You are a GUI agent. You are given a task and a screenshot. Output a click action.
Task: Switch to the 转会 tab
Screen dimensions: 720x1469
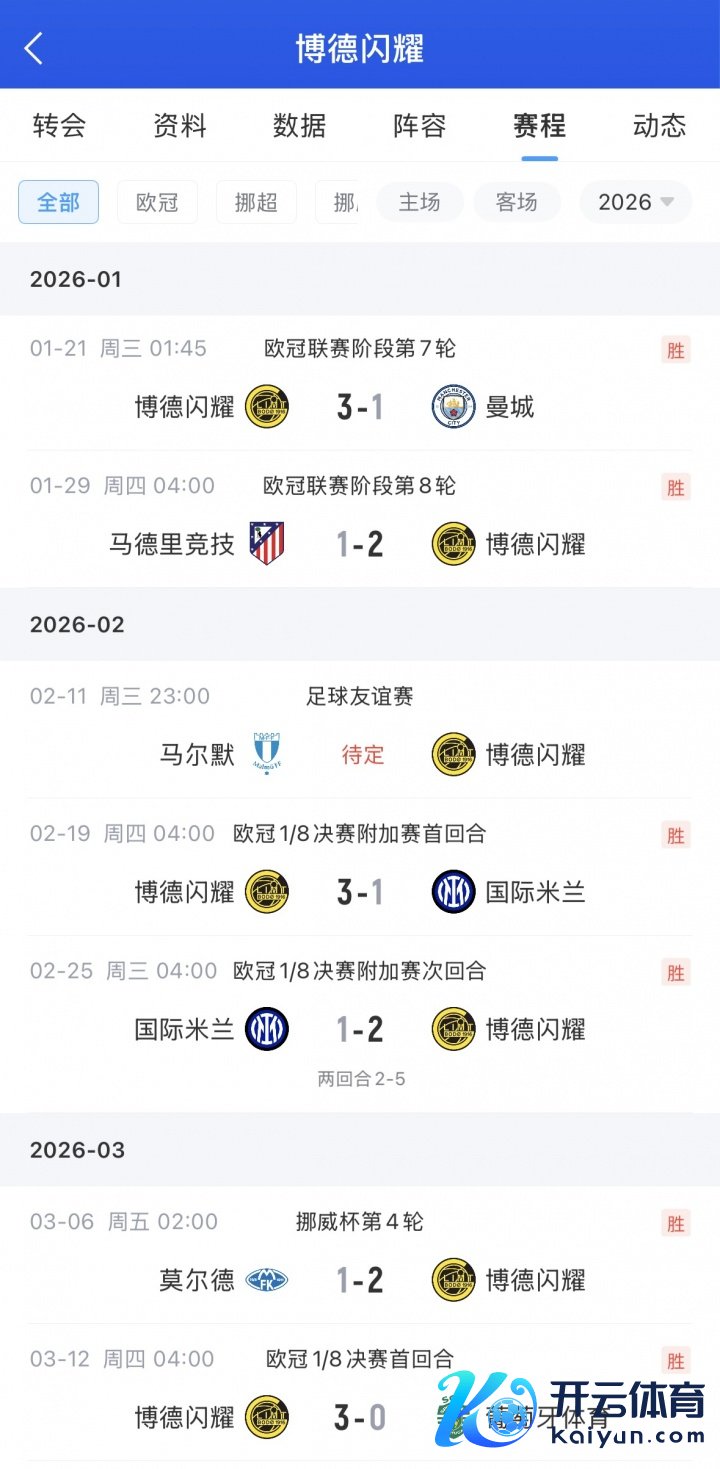[x=59, y=126]
